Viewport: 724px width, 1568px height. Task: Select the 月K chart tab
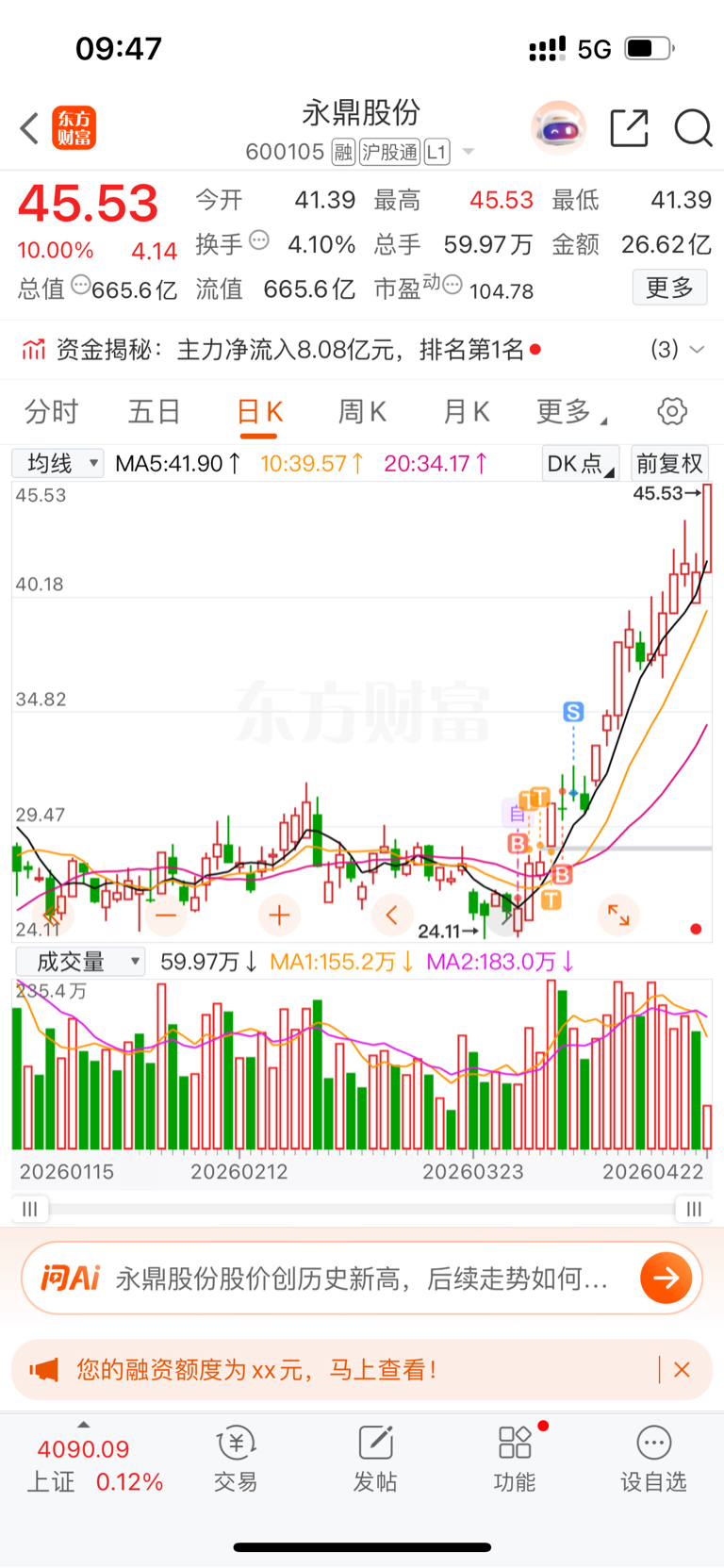click(x=466, y=412)
